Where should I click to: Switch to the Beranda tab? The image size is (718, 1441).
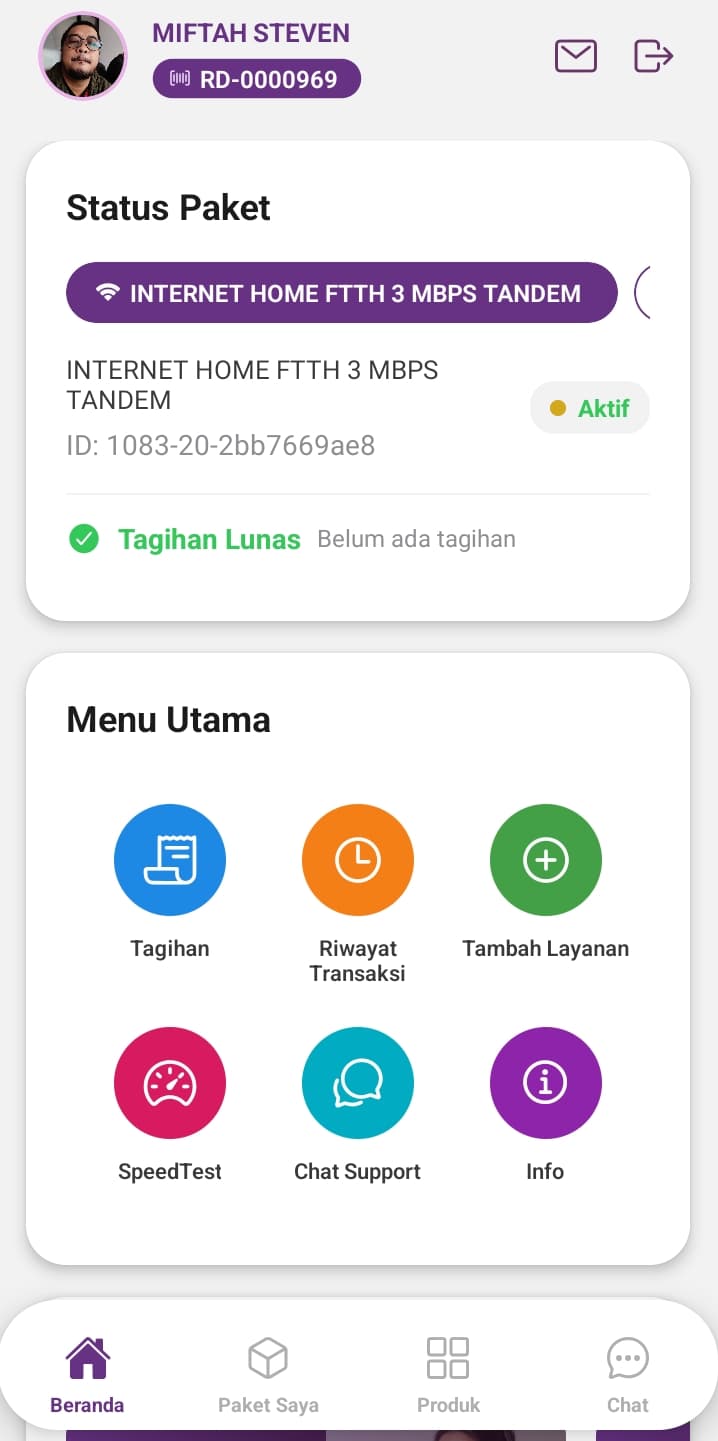88,1374
